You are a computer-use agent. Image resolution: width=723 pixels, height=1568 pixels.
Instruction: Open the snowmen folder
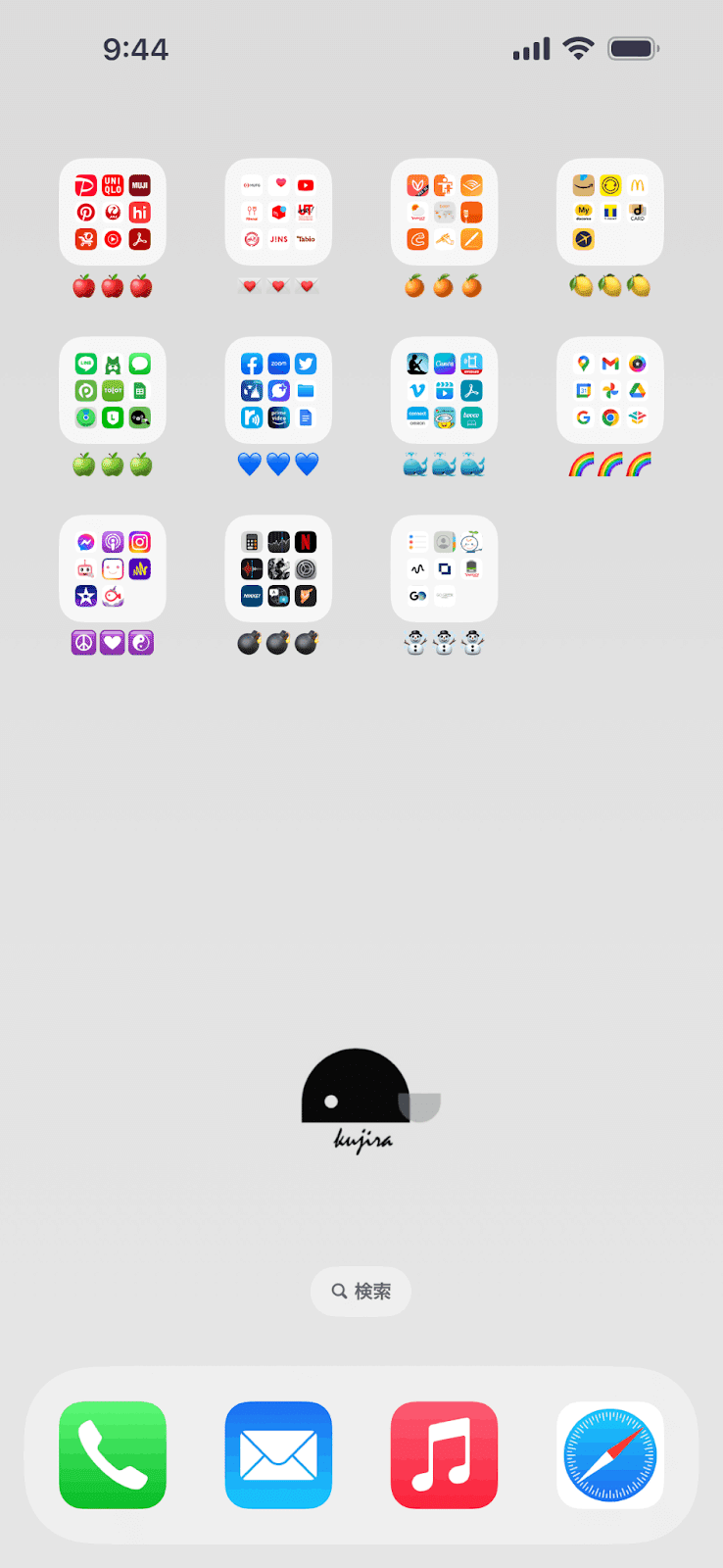(x=444, y=568)
